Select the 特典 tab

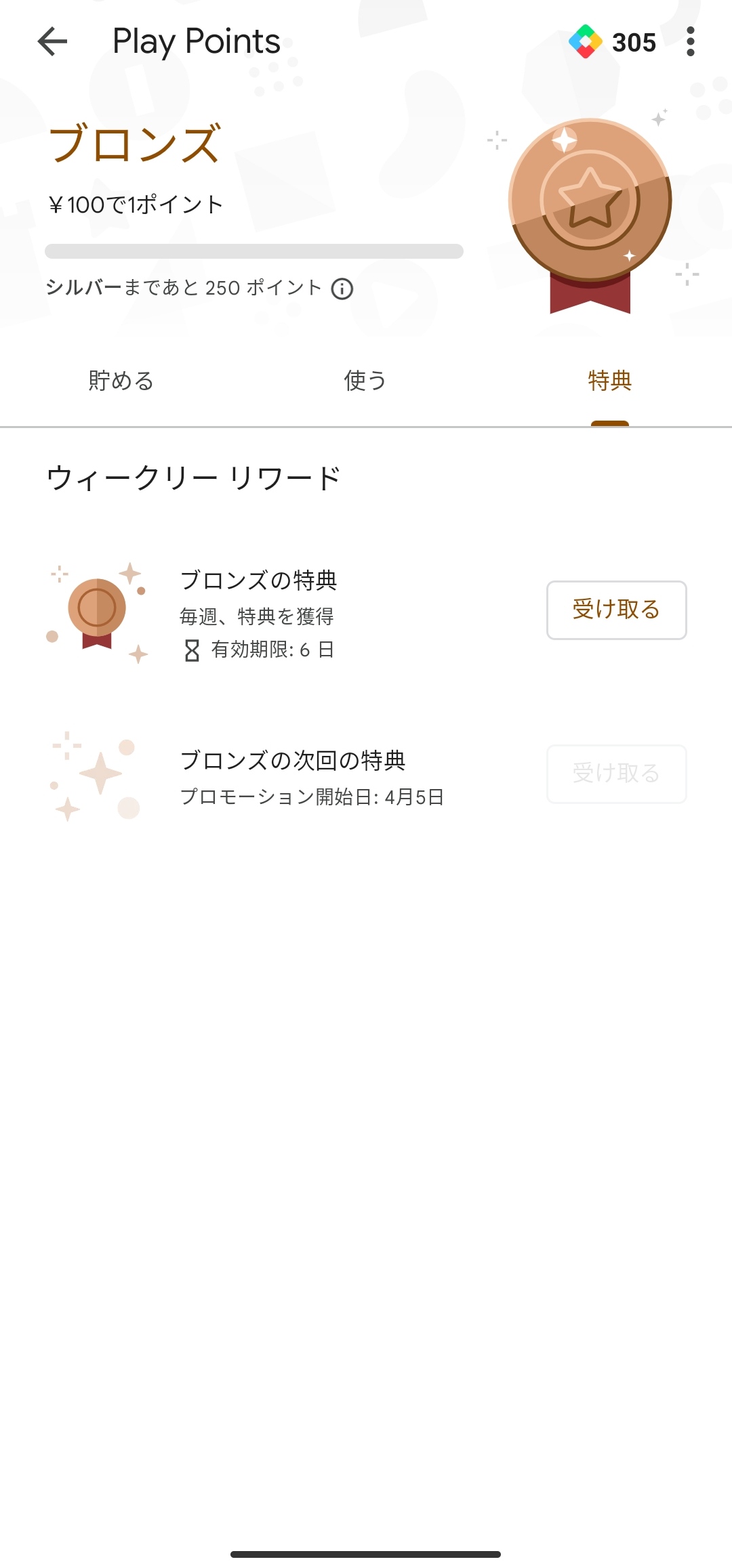click(610, 381)
